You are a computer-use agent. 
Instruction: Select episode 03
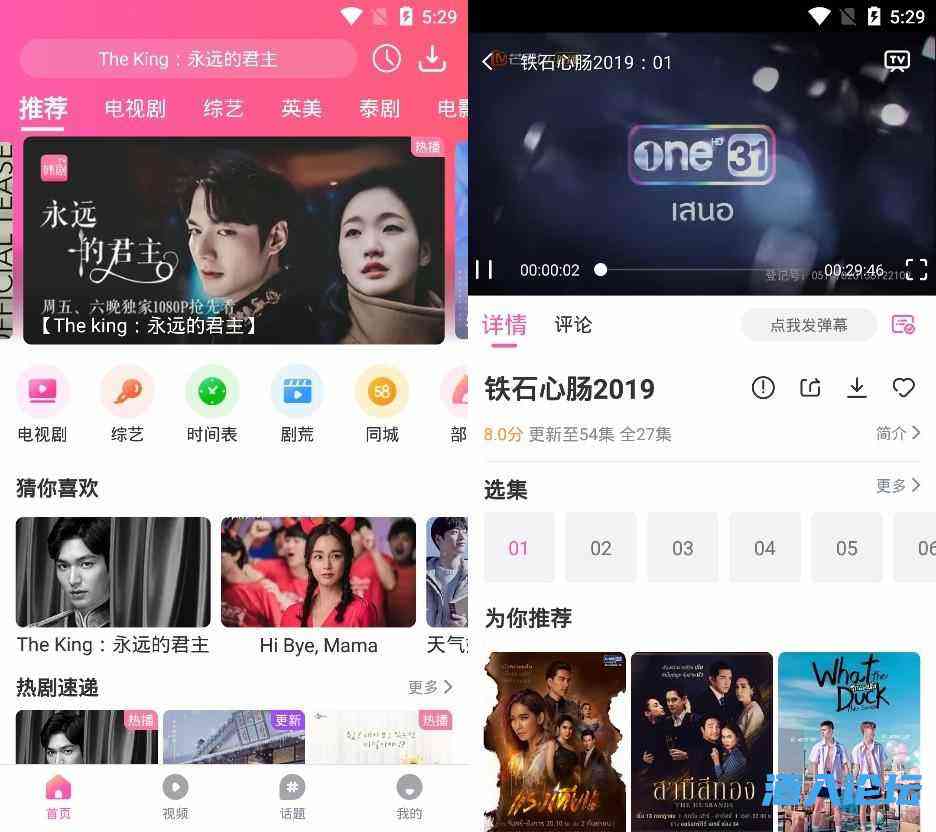click(683, 547)
